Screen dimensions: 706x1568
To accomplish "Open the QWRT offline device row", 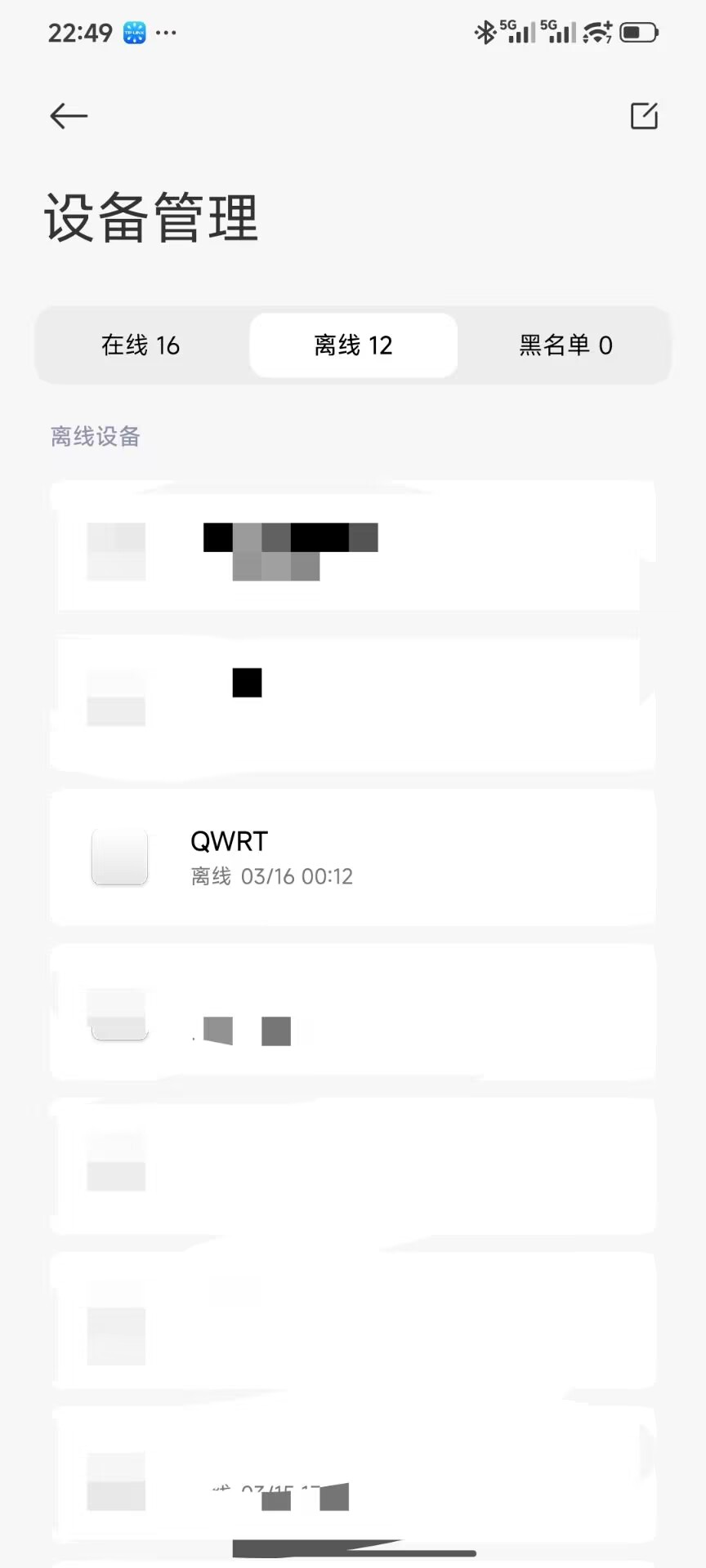I will [353, 857].
